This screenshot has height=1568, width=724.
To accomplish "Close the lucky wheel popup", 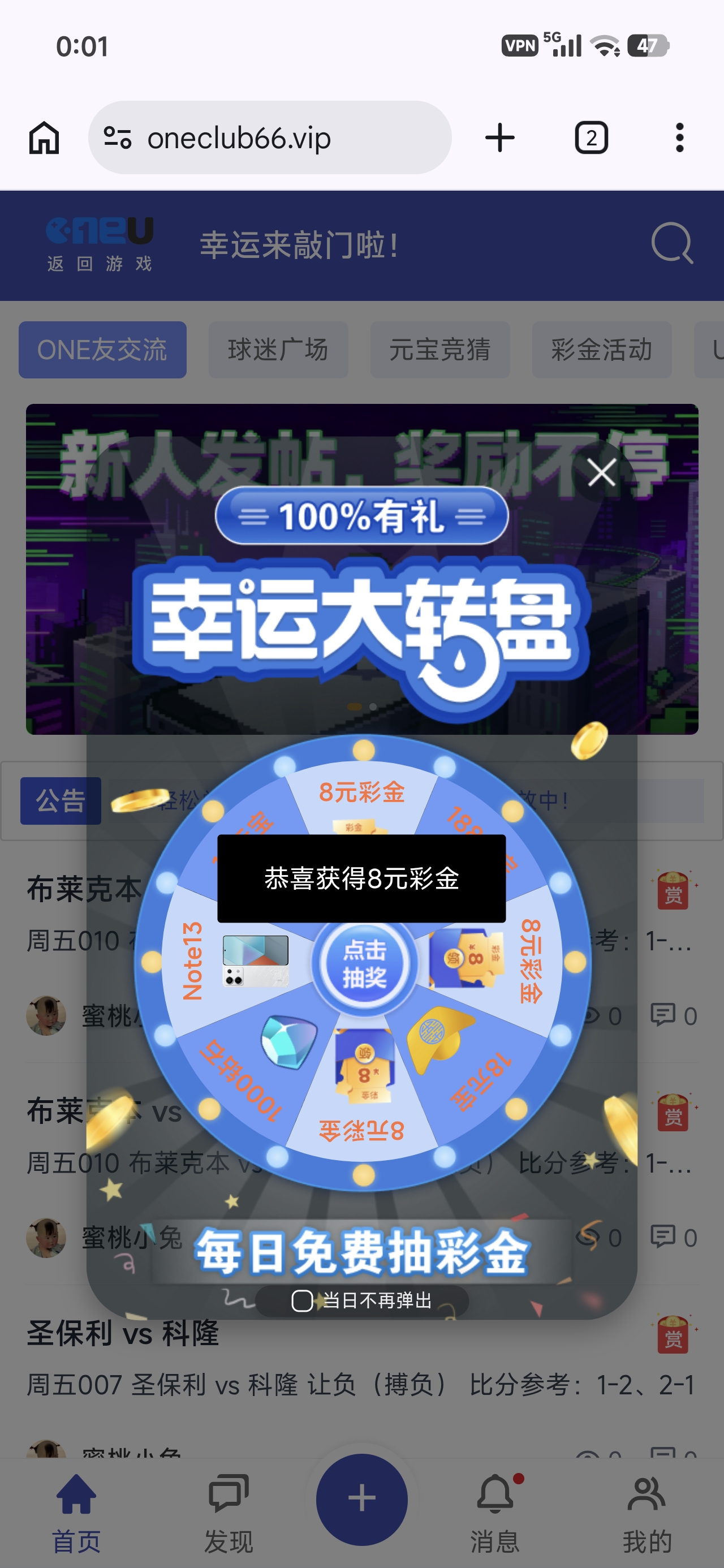I will [601, 472].
